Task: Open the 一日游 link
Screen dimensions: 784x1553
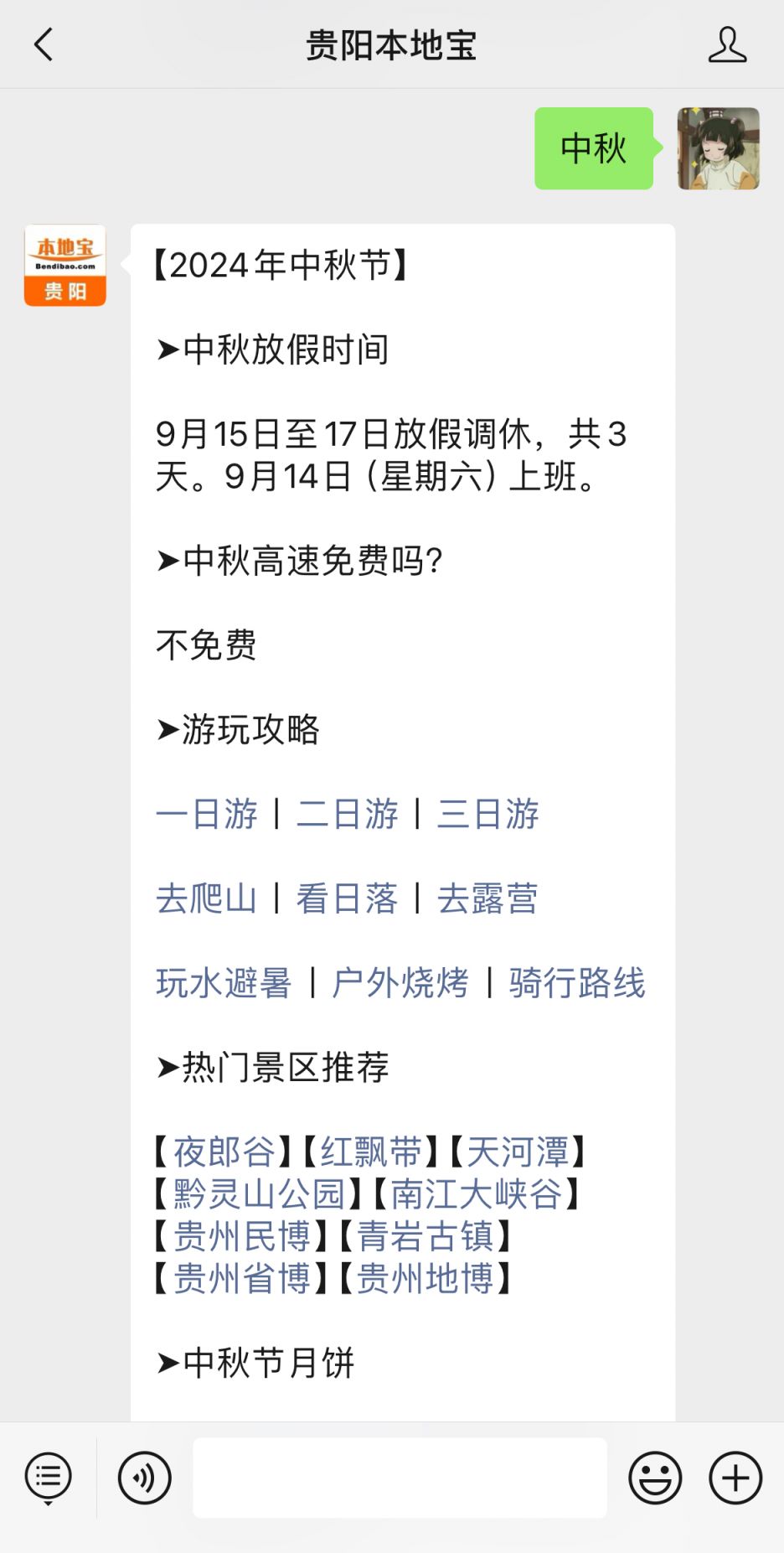Action: click(207, 814)
